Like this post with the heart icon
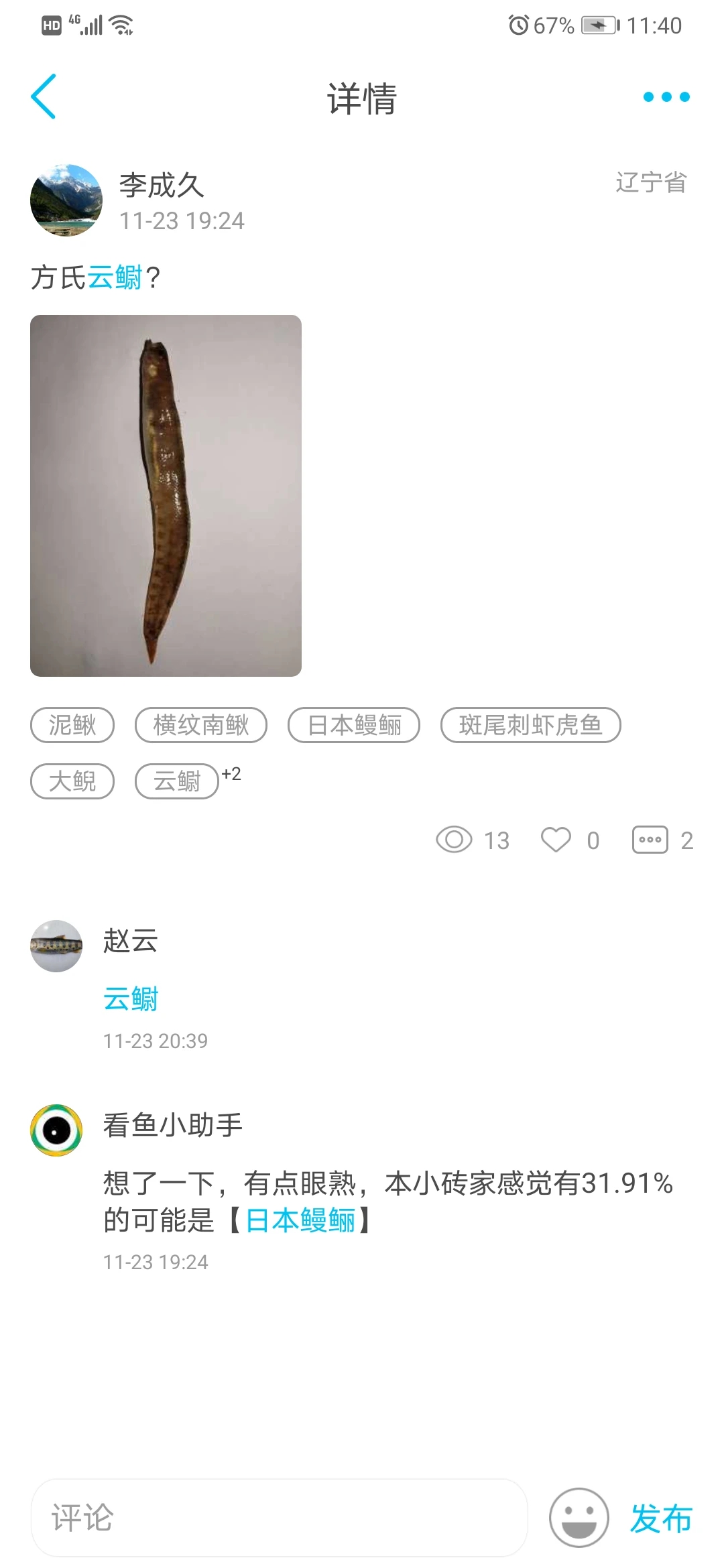 pyautogui.click(x=556, y=840)
